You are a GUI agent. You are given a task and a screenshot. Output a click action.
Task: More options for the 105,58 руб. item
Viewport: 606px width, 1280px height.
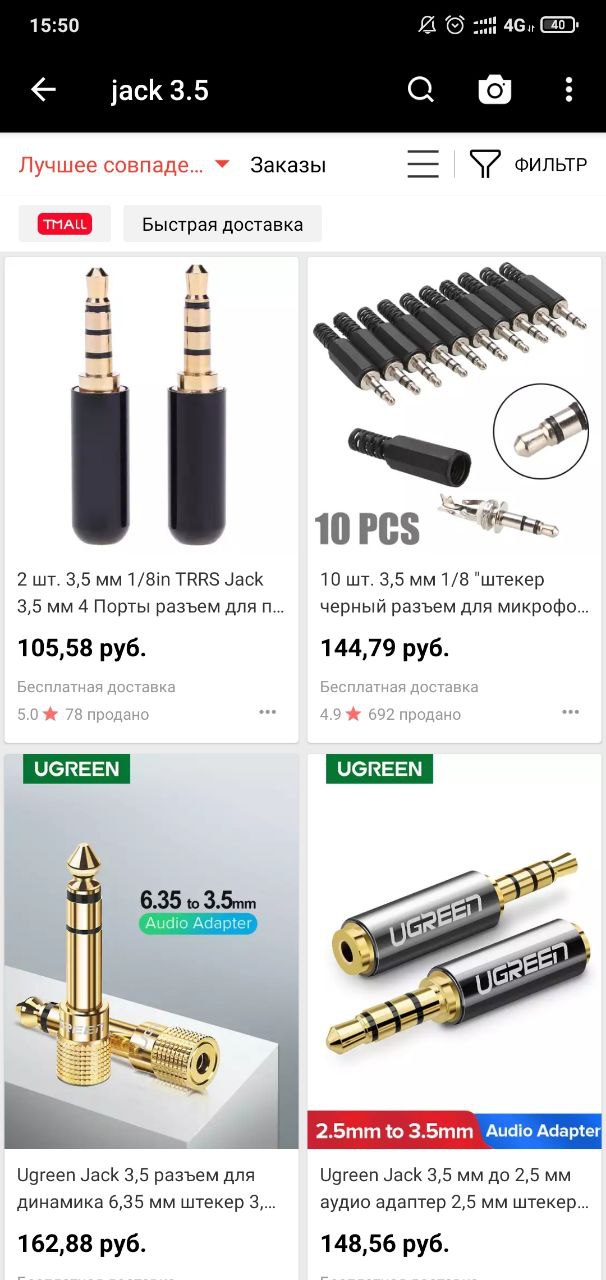pos(268,712)
